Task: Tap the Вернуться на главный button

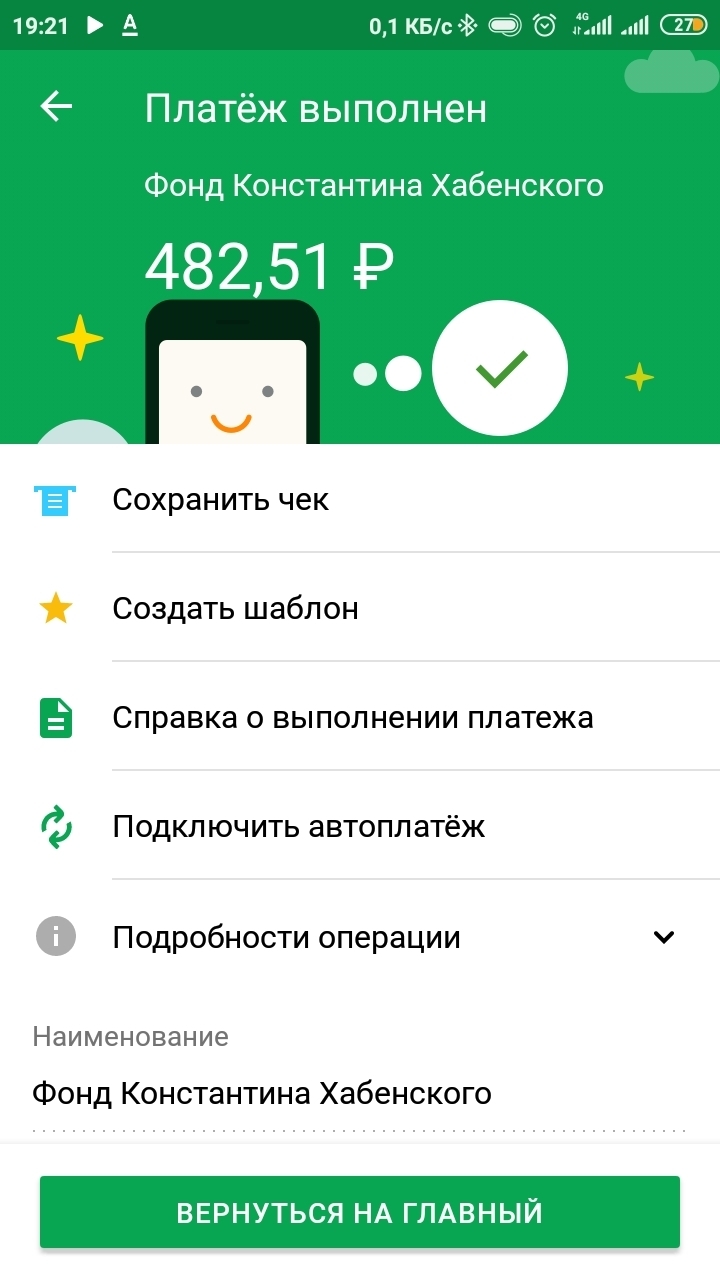Action: click(360, 1213)
